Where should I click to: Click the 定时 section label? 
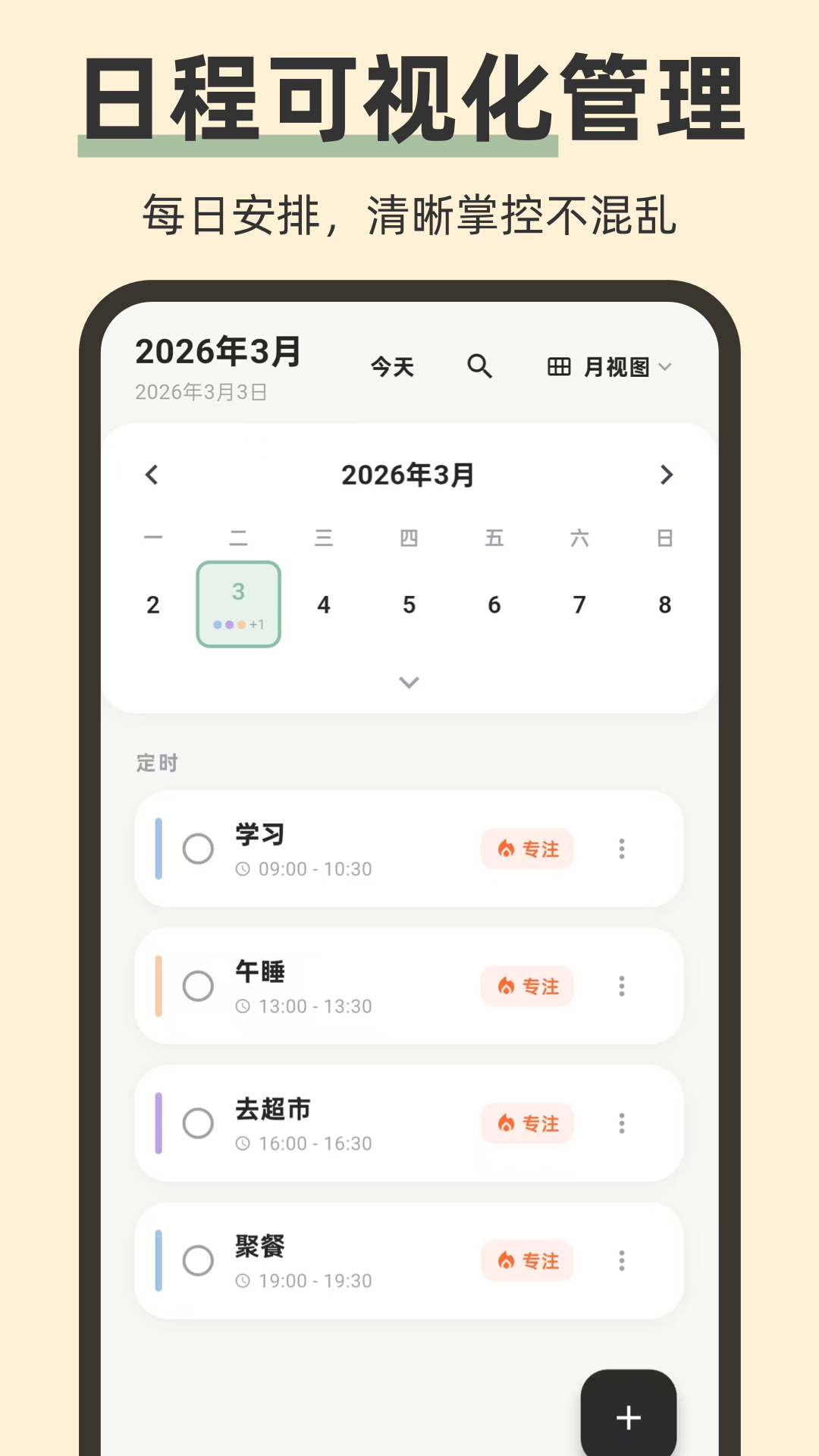155,763
